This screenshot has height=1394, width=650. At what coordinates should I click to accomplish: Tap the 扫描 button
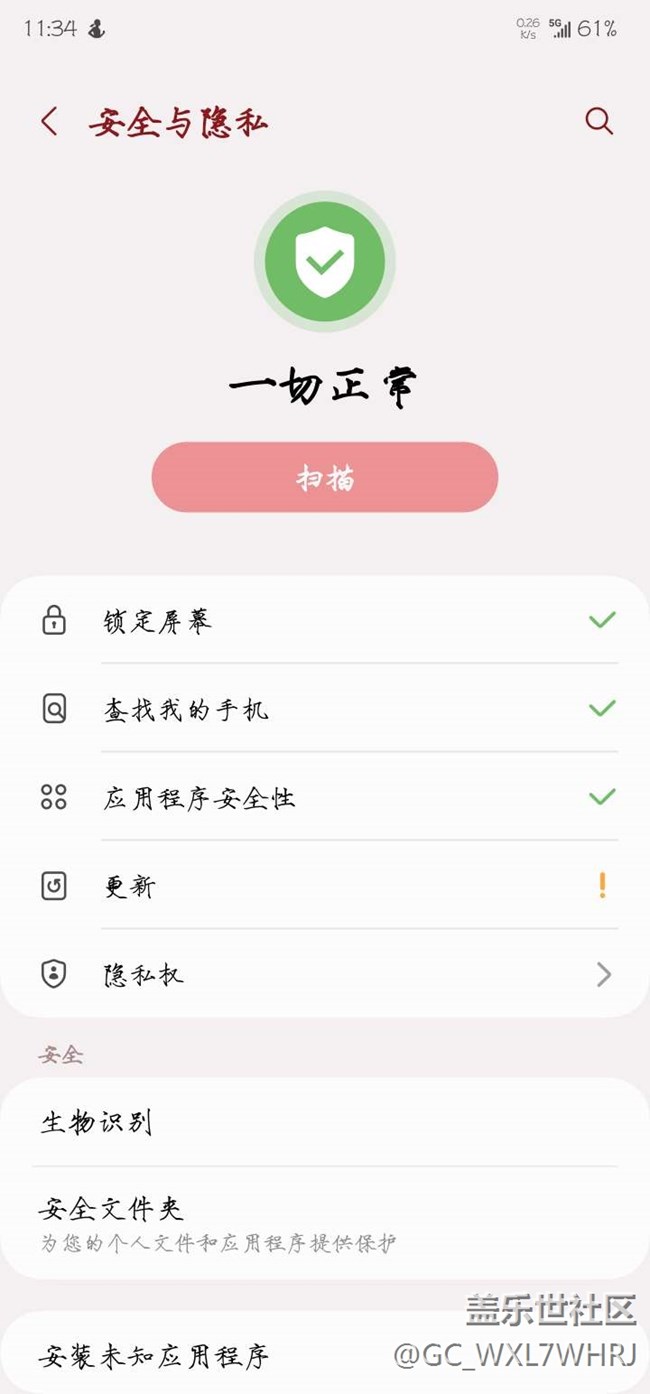325,477
